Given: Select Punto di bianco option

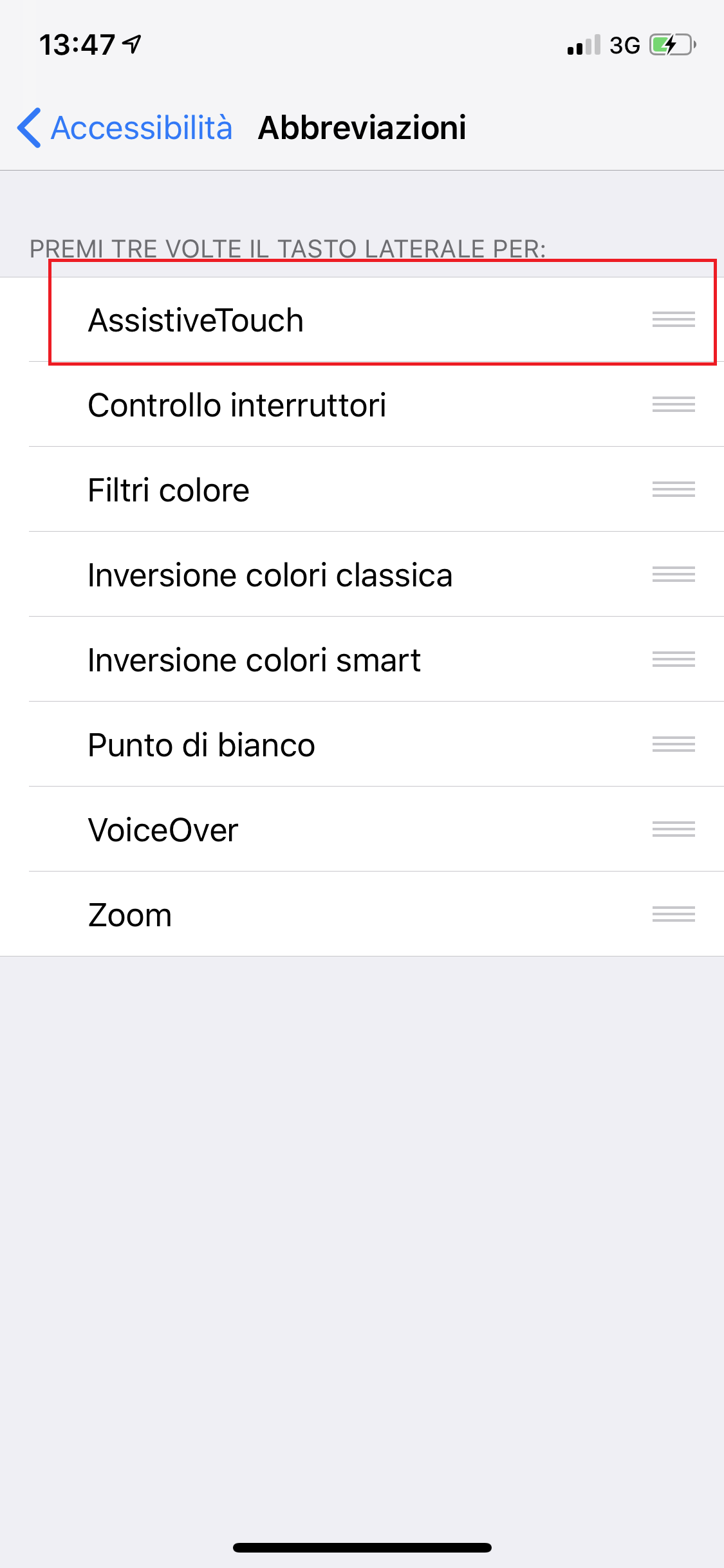Looking at the screenshot, I should click(x=362, y=744).
